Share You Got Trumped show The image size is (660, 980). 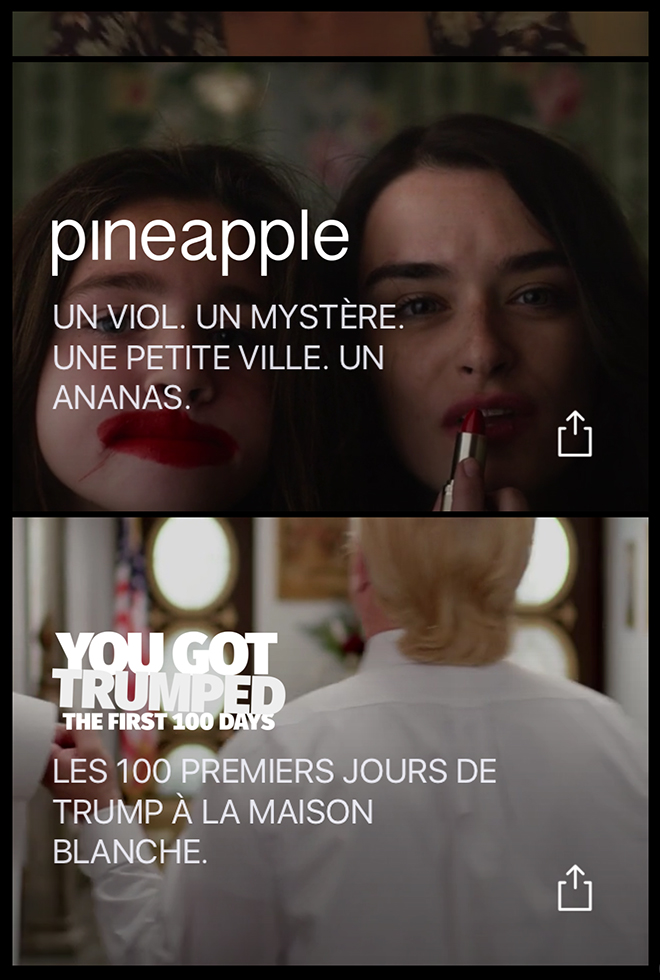coord(575,888)
